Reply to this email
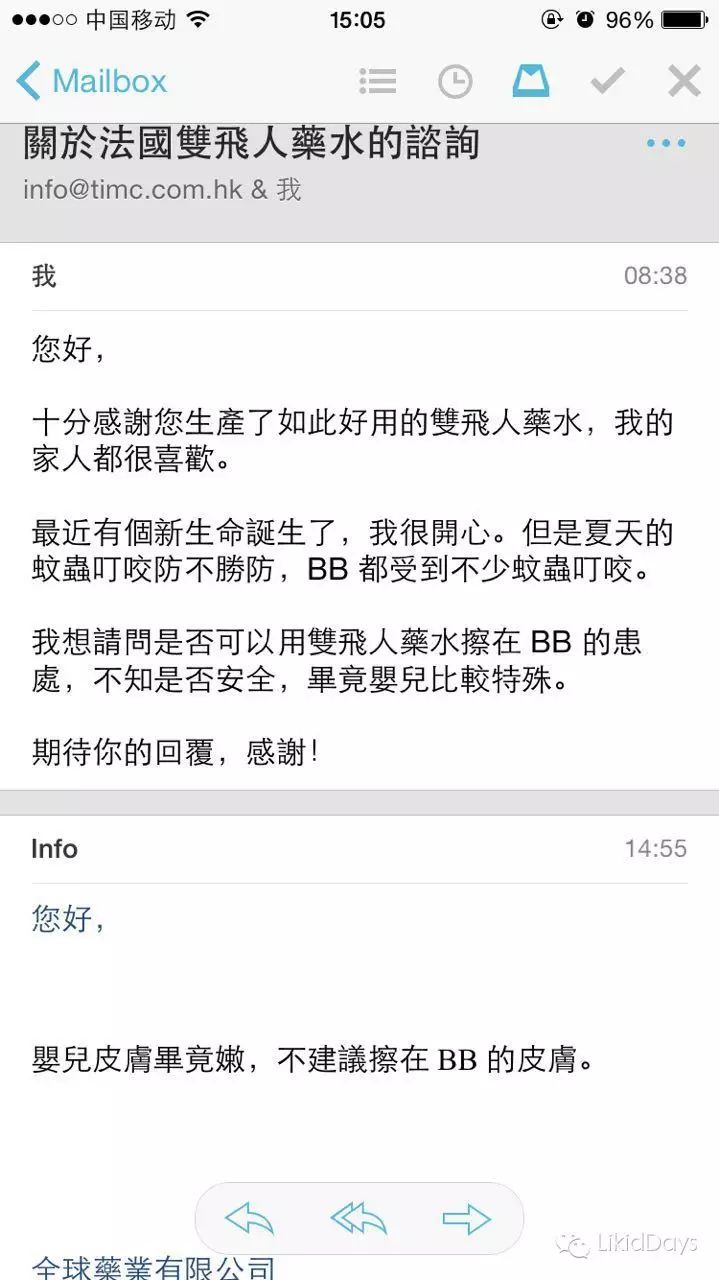 (249, 1218)
